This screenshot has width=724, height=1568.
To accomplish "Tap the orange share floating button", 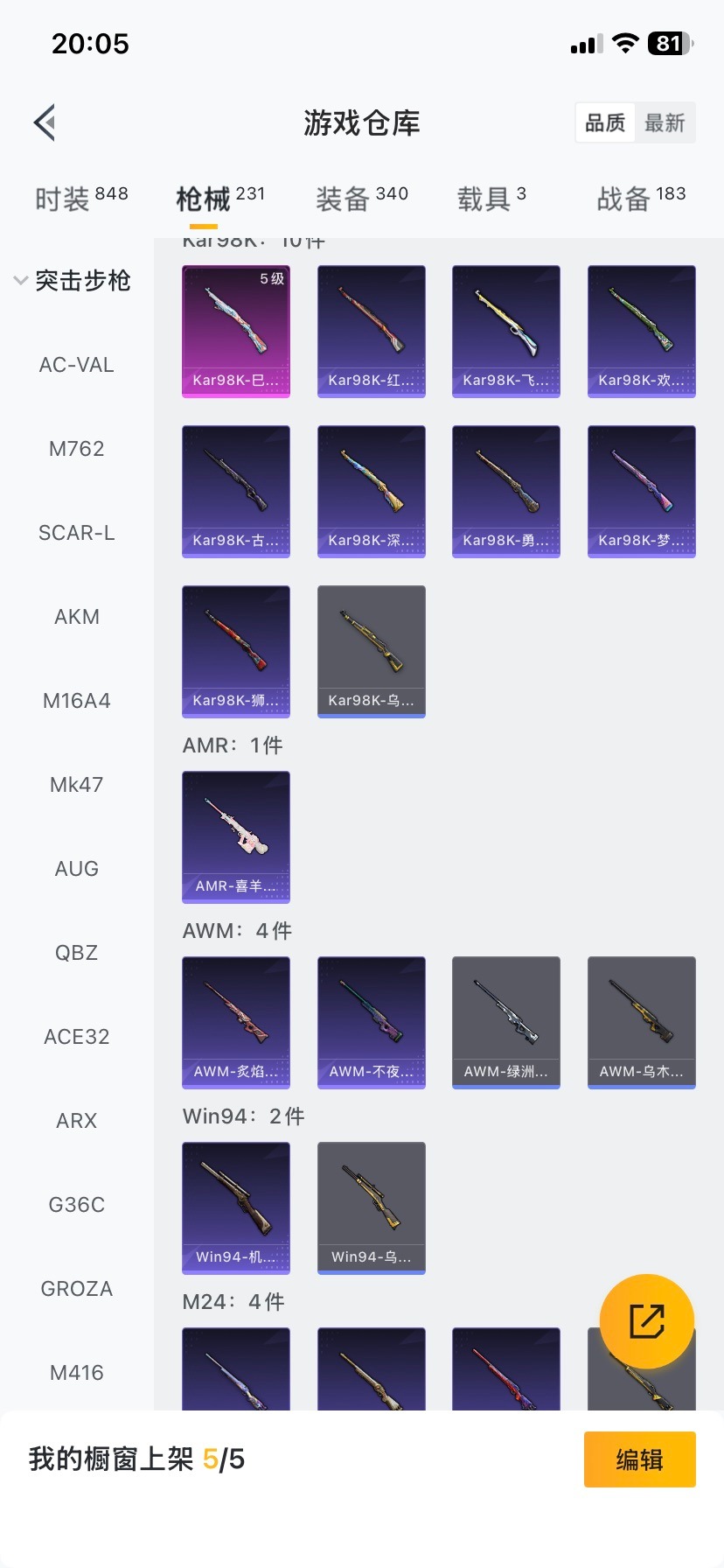I will click(x=647, y=1321).
